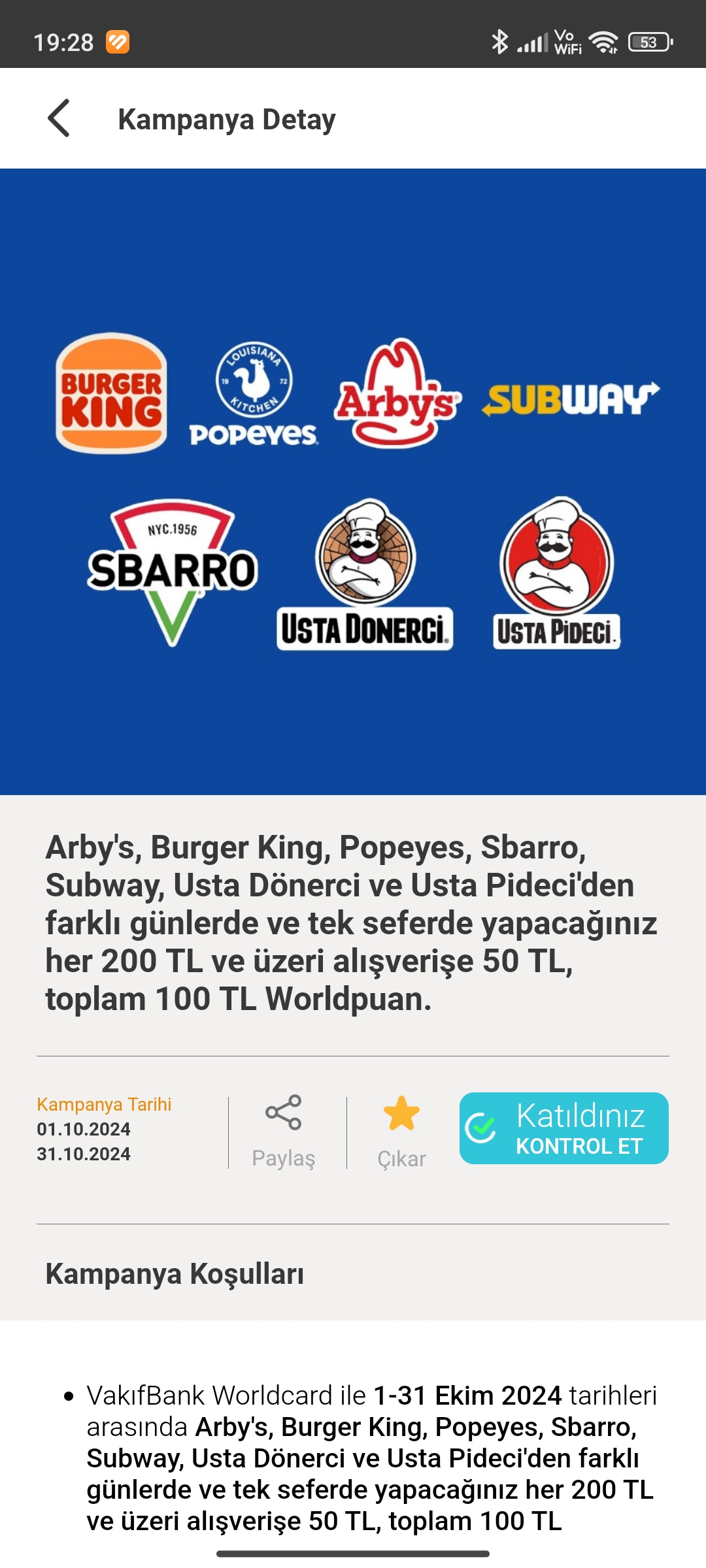Go back from Kampanya Detay
706x1568 pixels.
click(x=59, y=118)
